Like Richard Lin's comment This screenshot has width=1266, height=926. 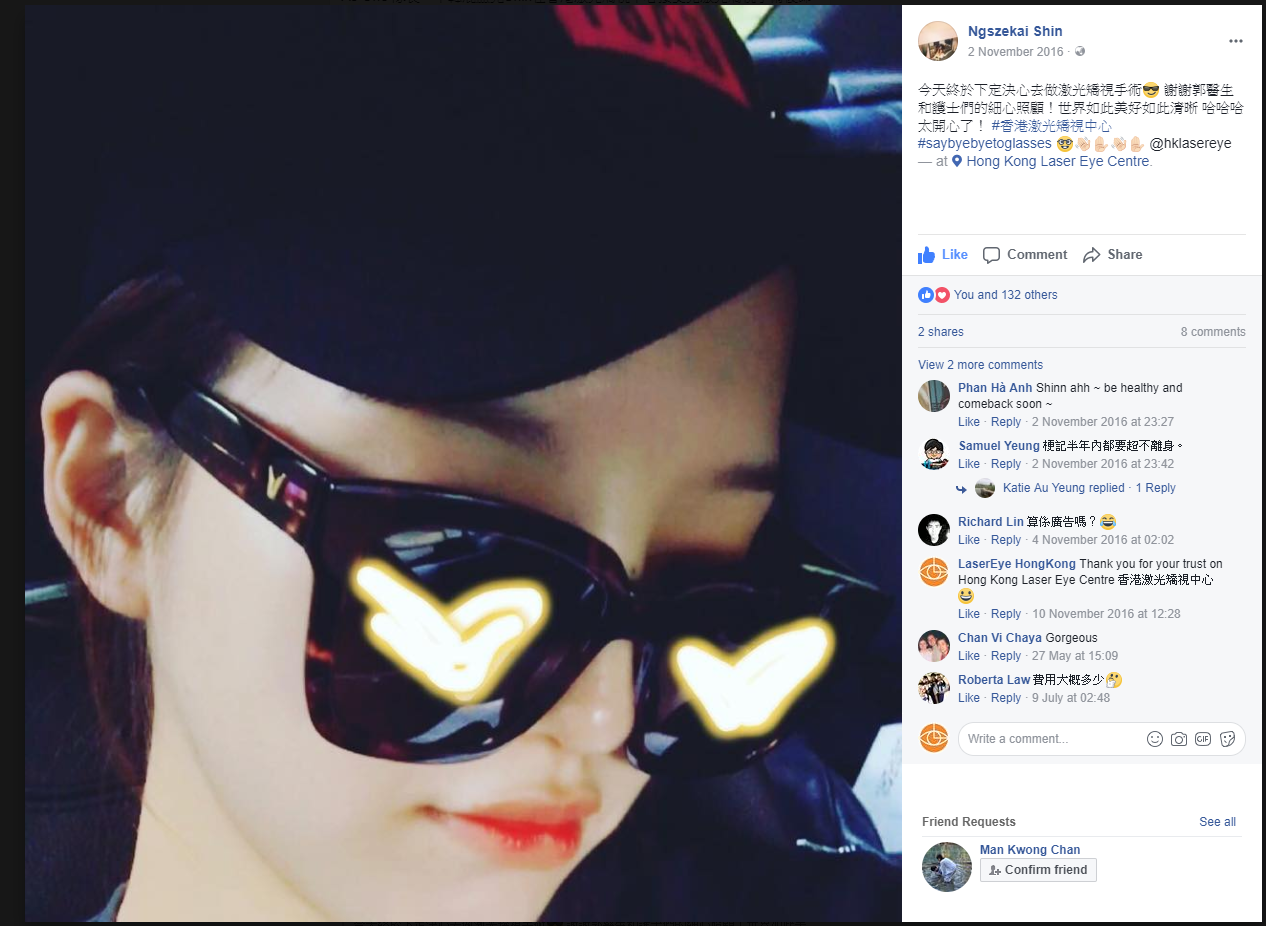(x=968, y=540)
